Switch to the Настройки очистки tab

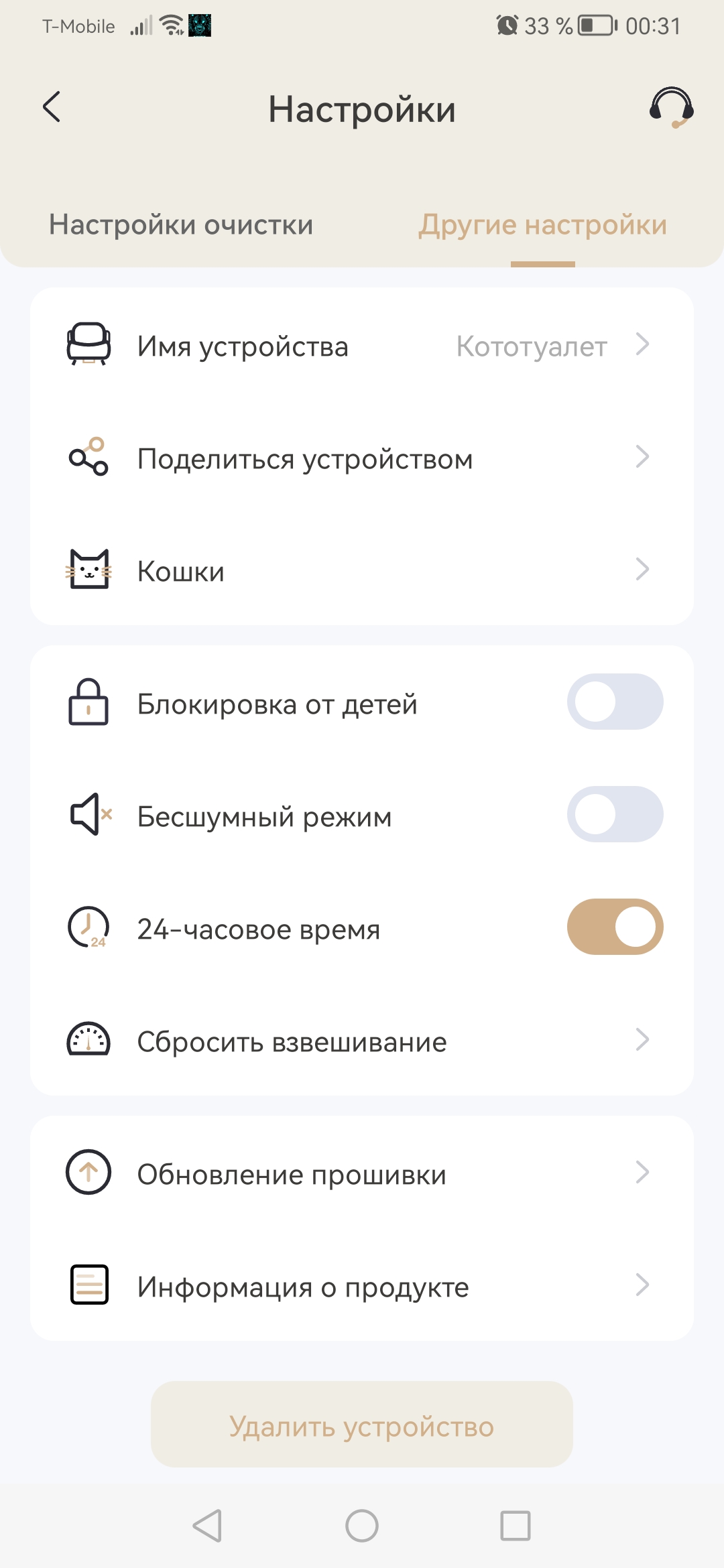coord(181,225)
